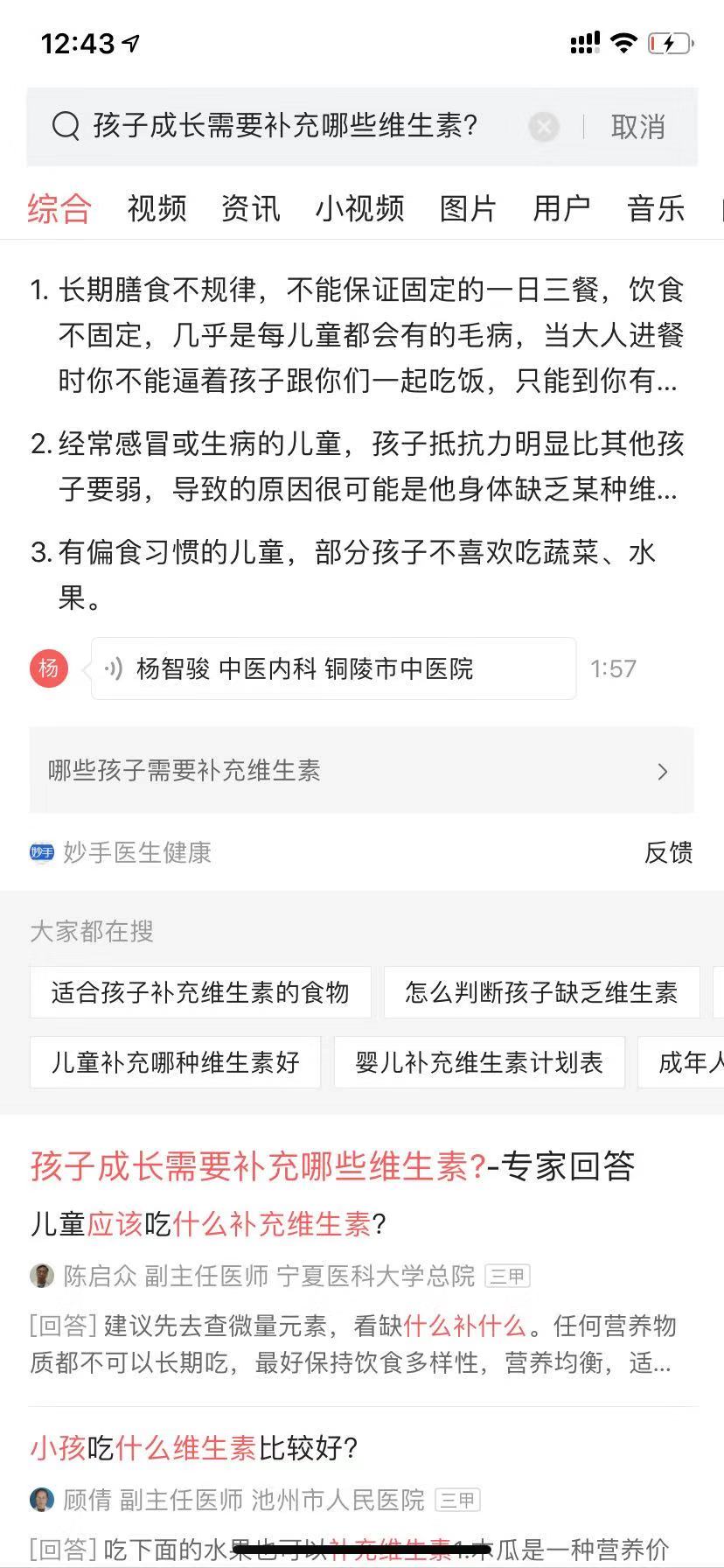Viewport: 724px width, 1568px height.
Task: Tap the magnifying glass search icon
Action: pos(66,126)
